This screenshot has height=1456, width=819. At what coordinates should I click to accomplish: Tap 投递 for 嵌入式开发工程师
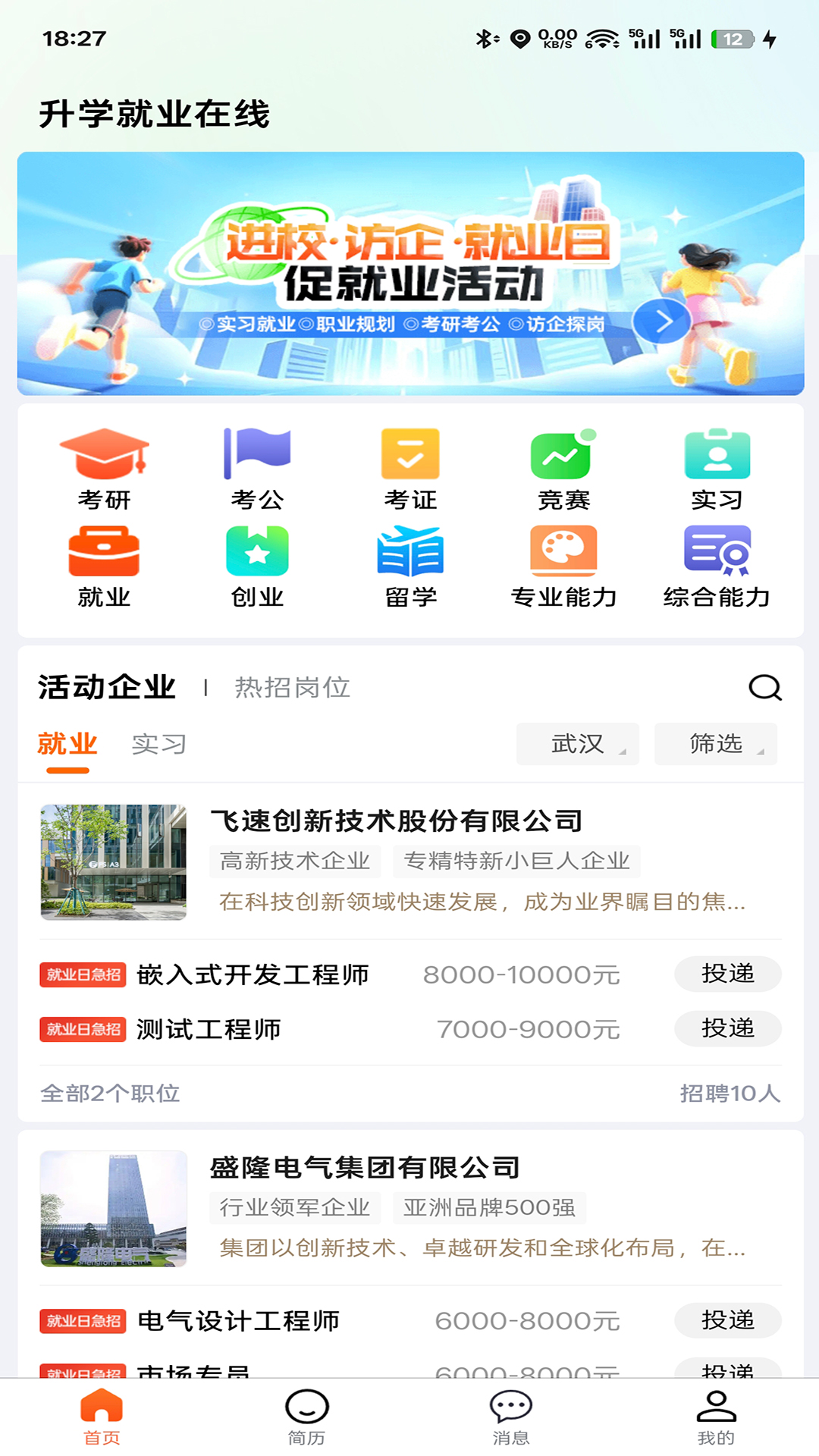click(726, 974)
